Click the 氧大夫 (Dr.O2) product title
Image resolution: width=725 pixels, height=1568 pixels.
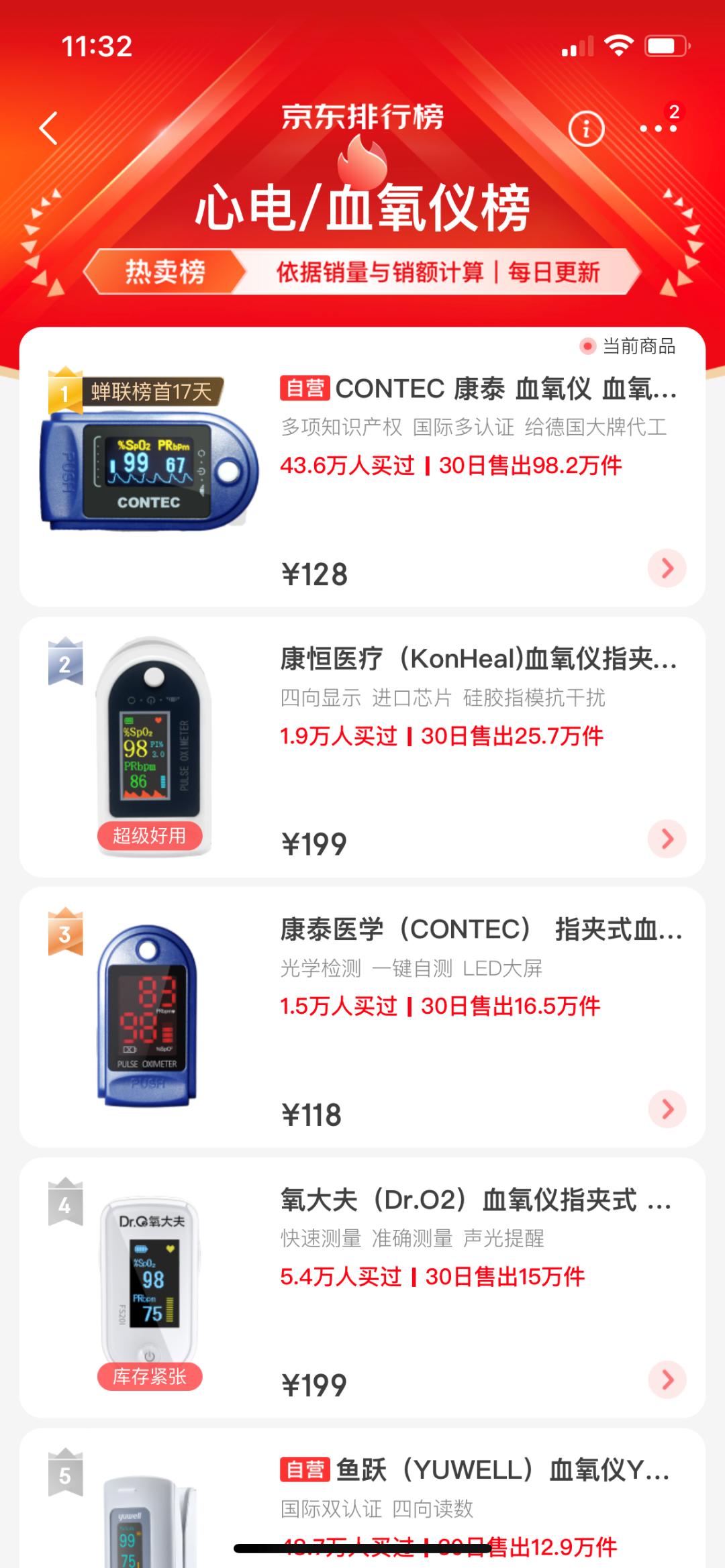click(x=470, y=1199)
